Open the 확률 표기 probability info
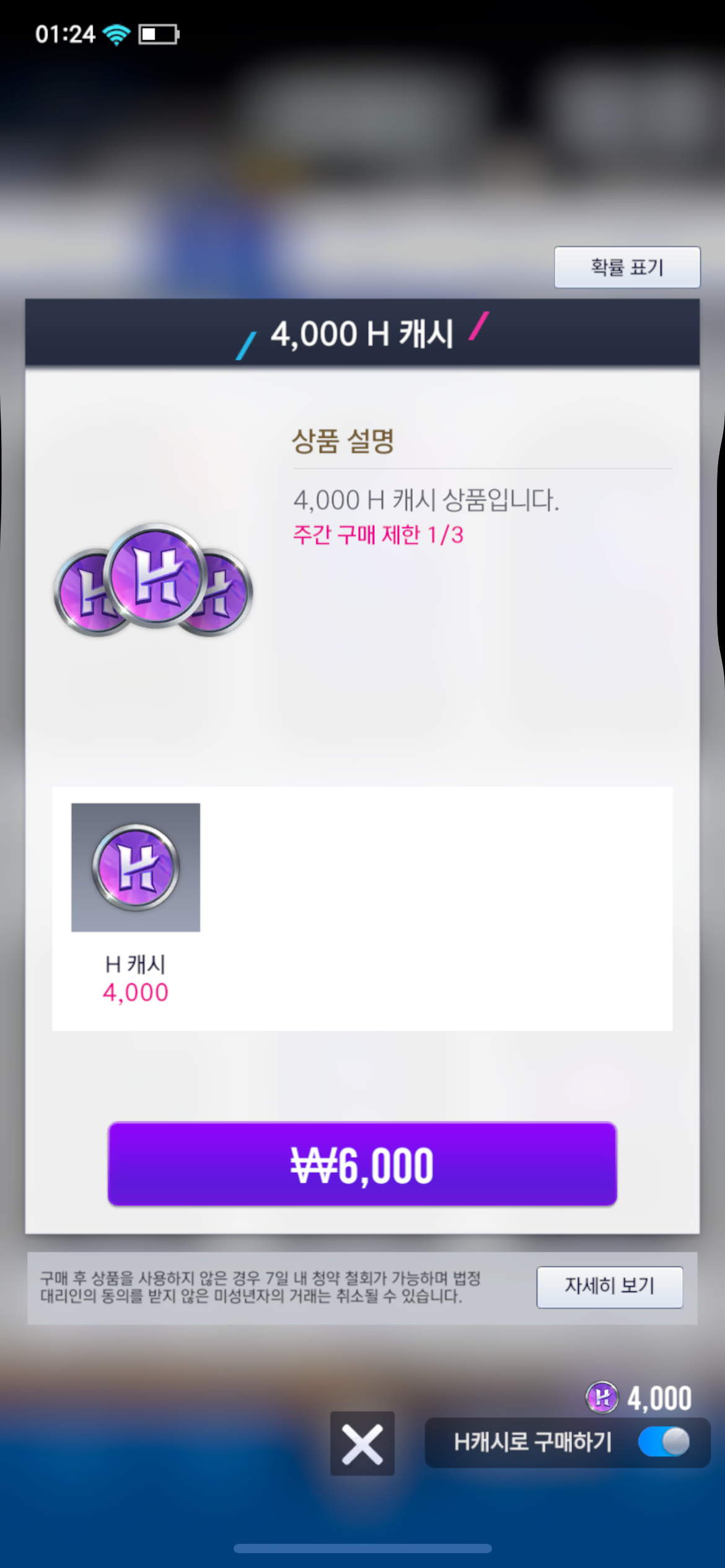This screenshot has height=1568, width=725. (x=626, y=268)
